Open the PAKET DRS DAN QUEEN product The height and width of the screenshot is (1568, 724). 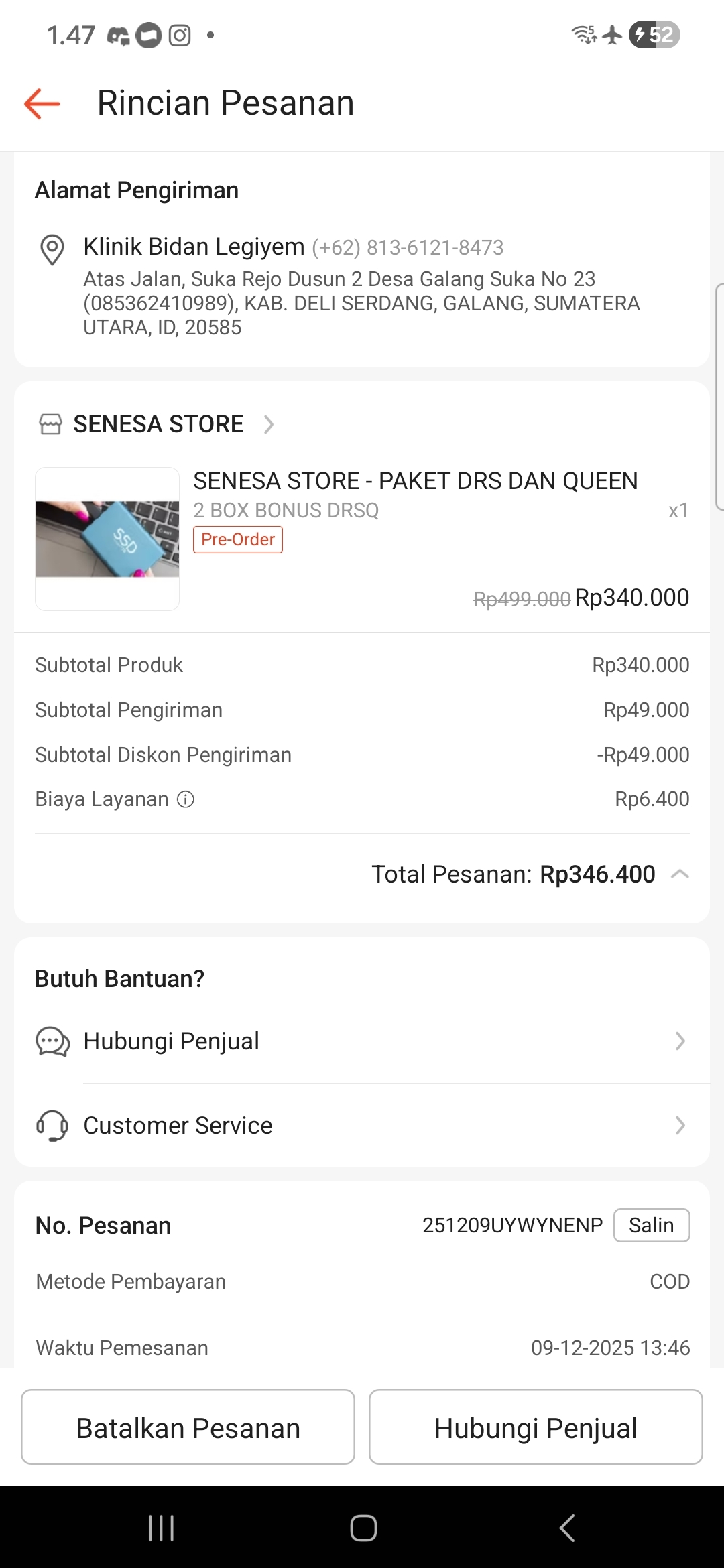[414, 481]
